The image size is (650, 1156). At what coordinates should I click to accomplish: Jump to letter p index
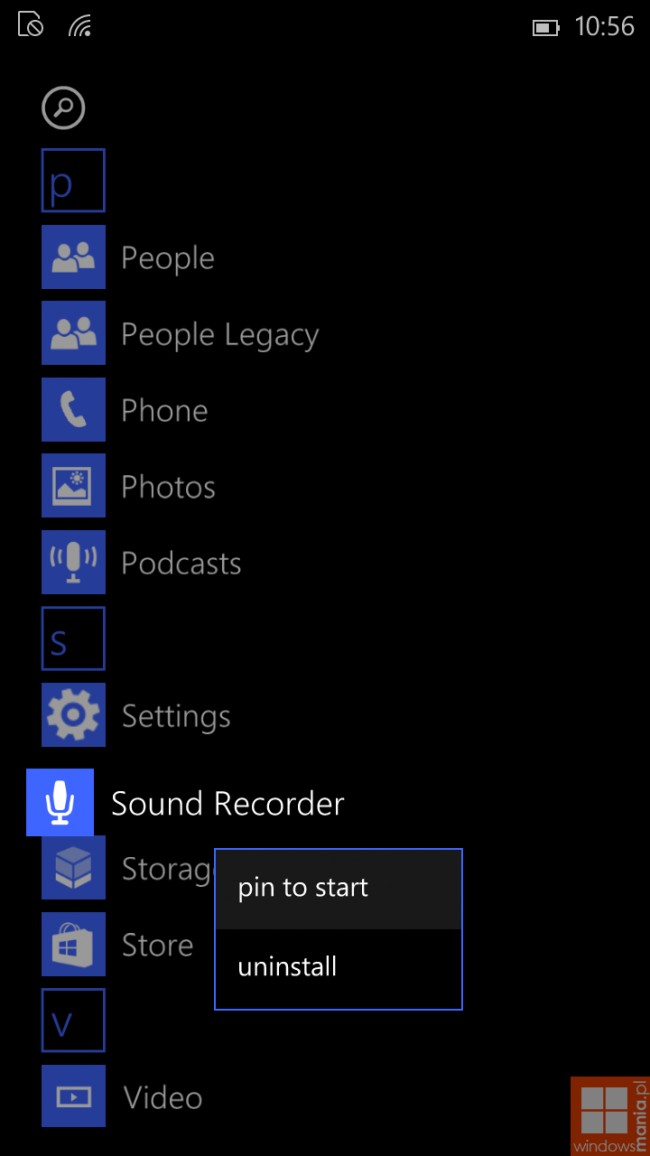pos(73,181)
